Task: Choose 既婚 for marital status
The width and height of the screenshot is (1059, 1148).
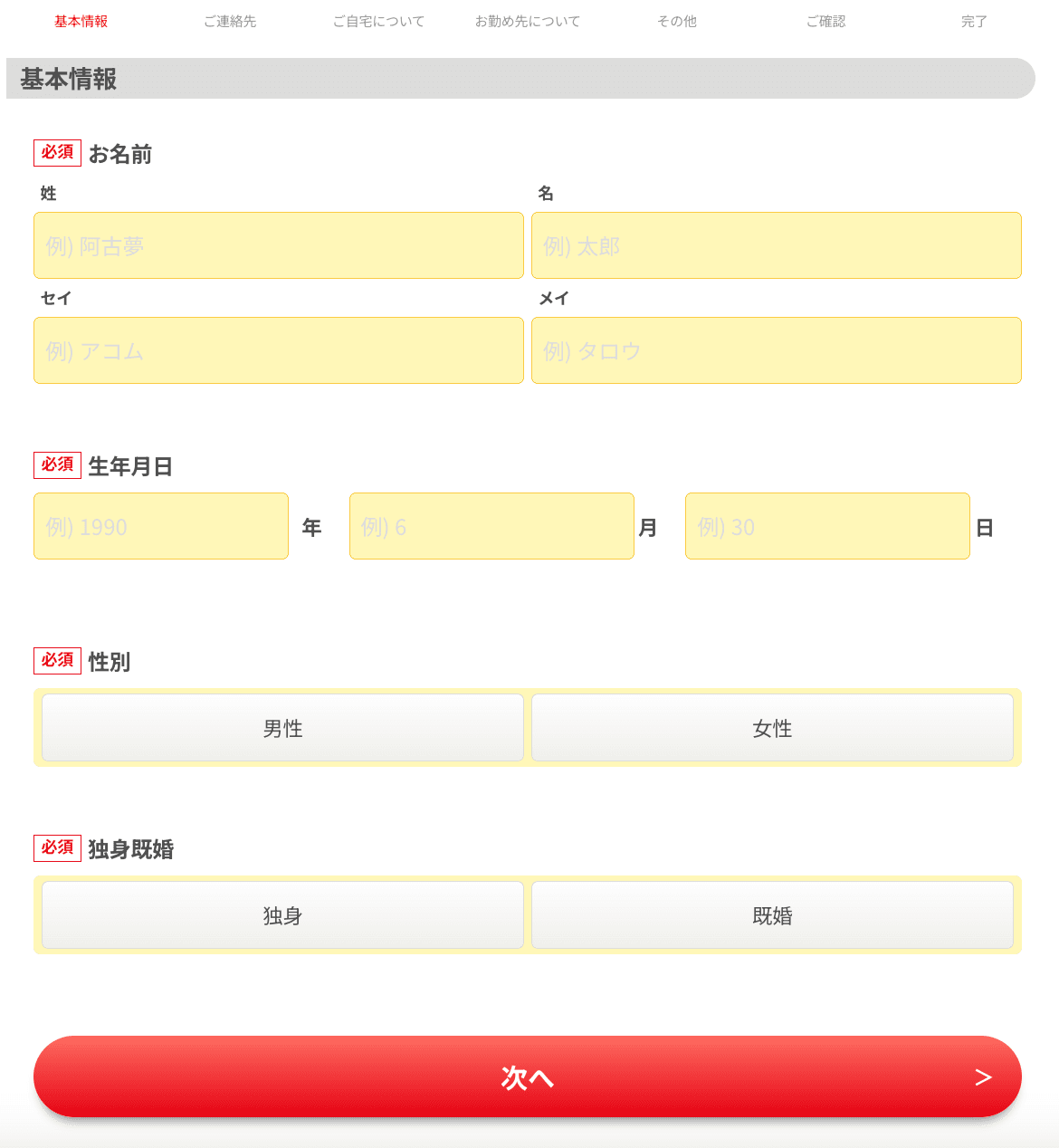Action: coord(774,914)
